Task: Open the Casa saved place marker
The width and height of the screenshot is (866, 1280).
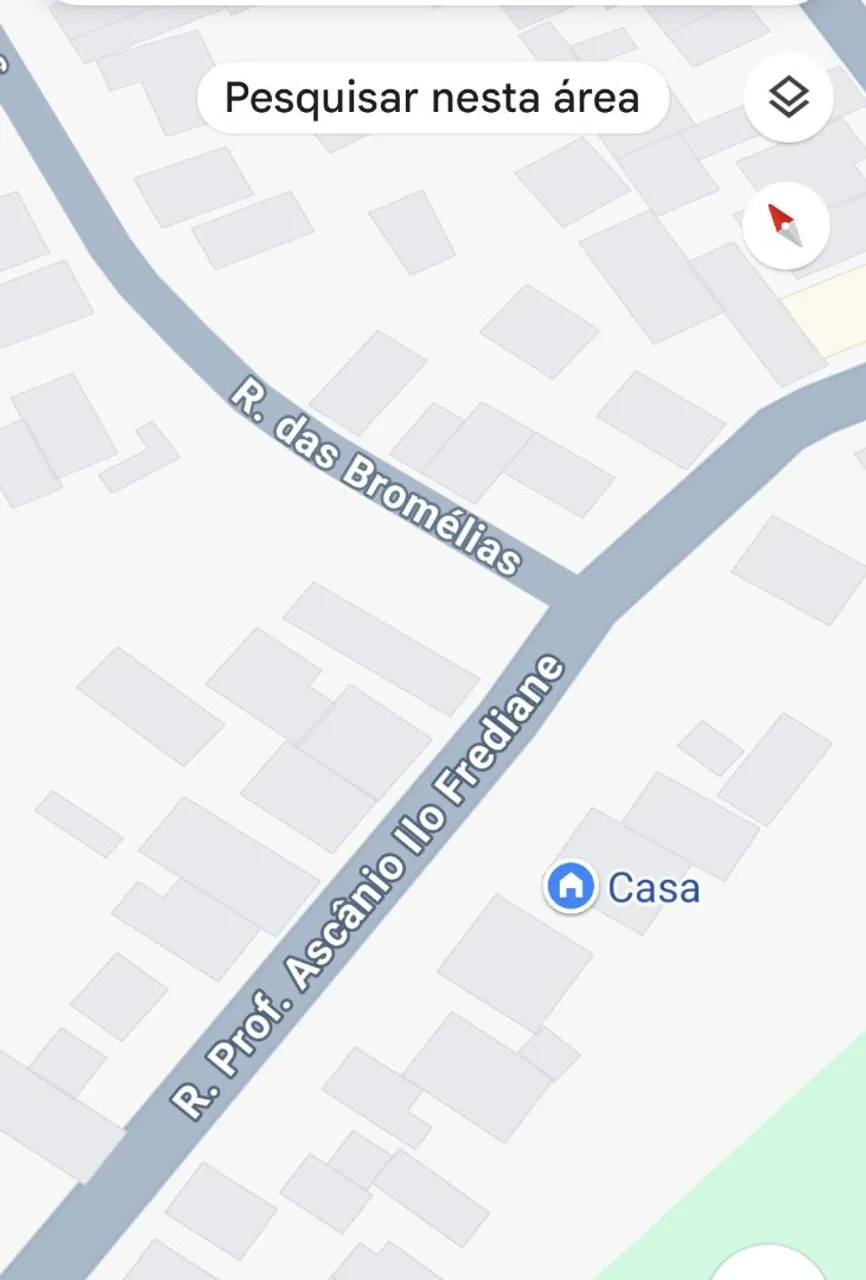Action: tap(571, 887)
